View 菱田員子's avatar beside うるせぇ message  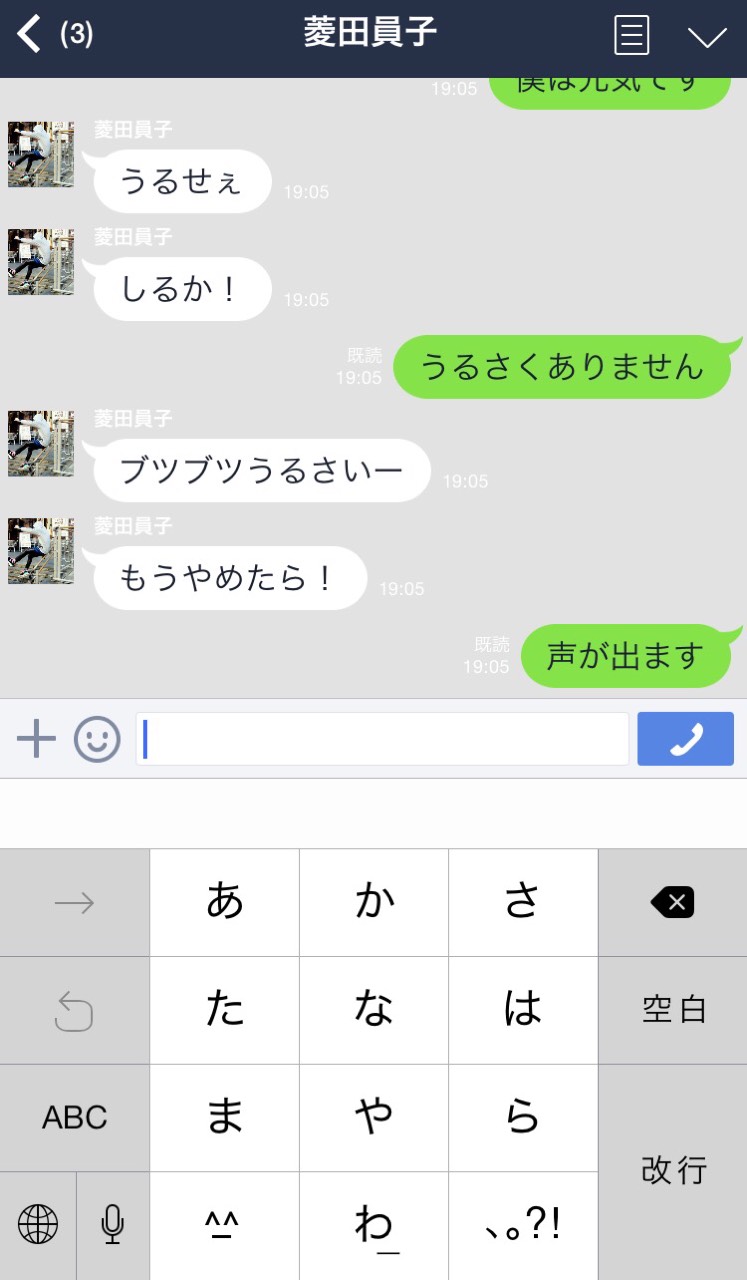(40, 154)
